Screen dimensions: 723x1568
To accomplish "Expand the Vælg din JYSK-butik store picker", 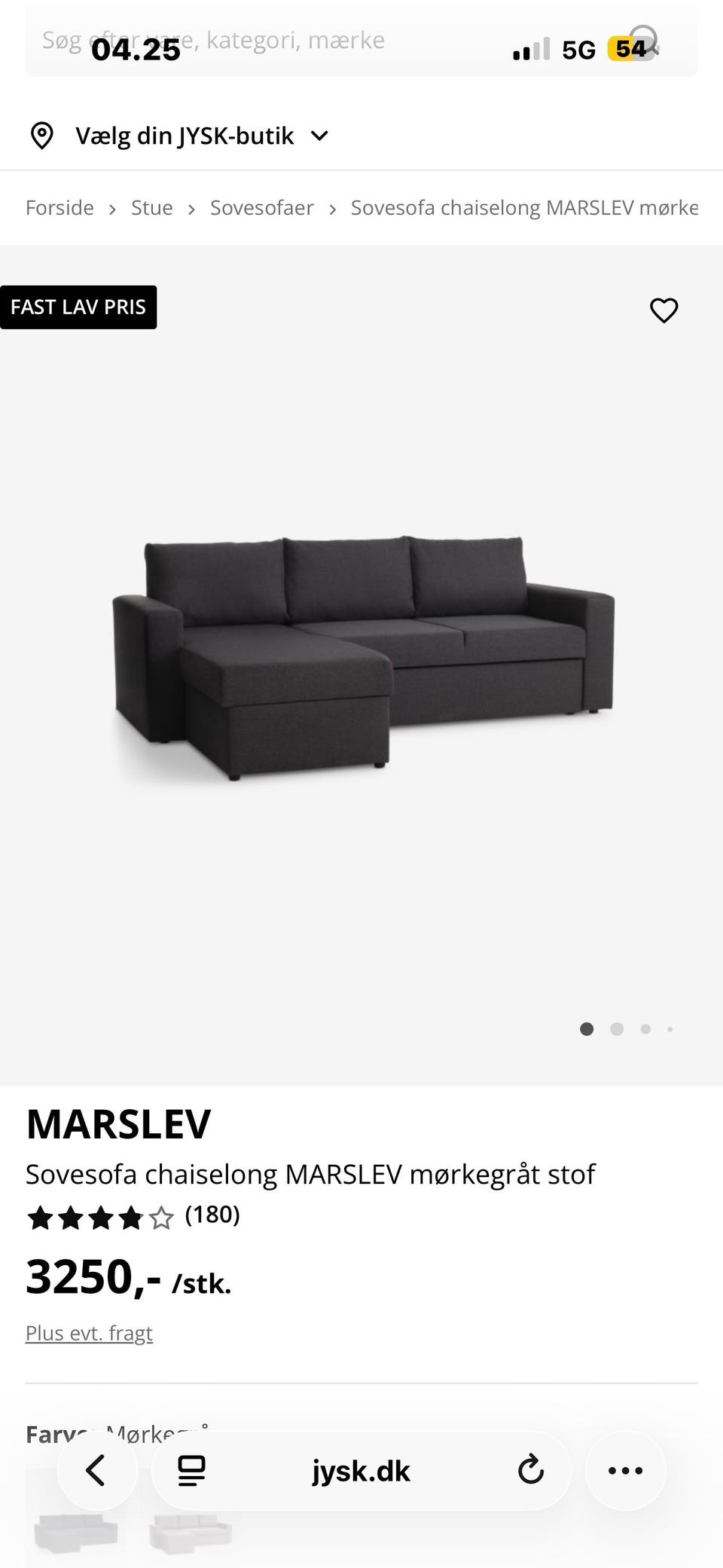I will click(x=181, y=136).
